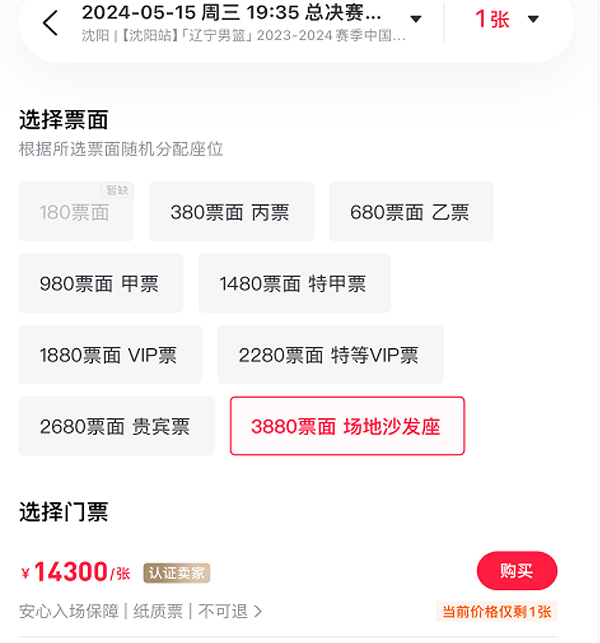This screenshot has height=643, width=600.
Task: Expand the 2024-05-15 session date dropdown
Action: coord(416,20)
